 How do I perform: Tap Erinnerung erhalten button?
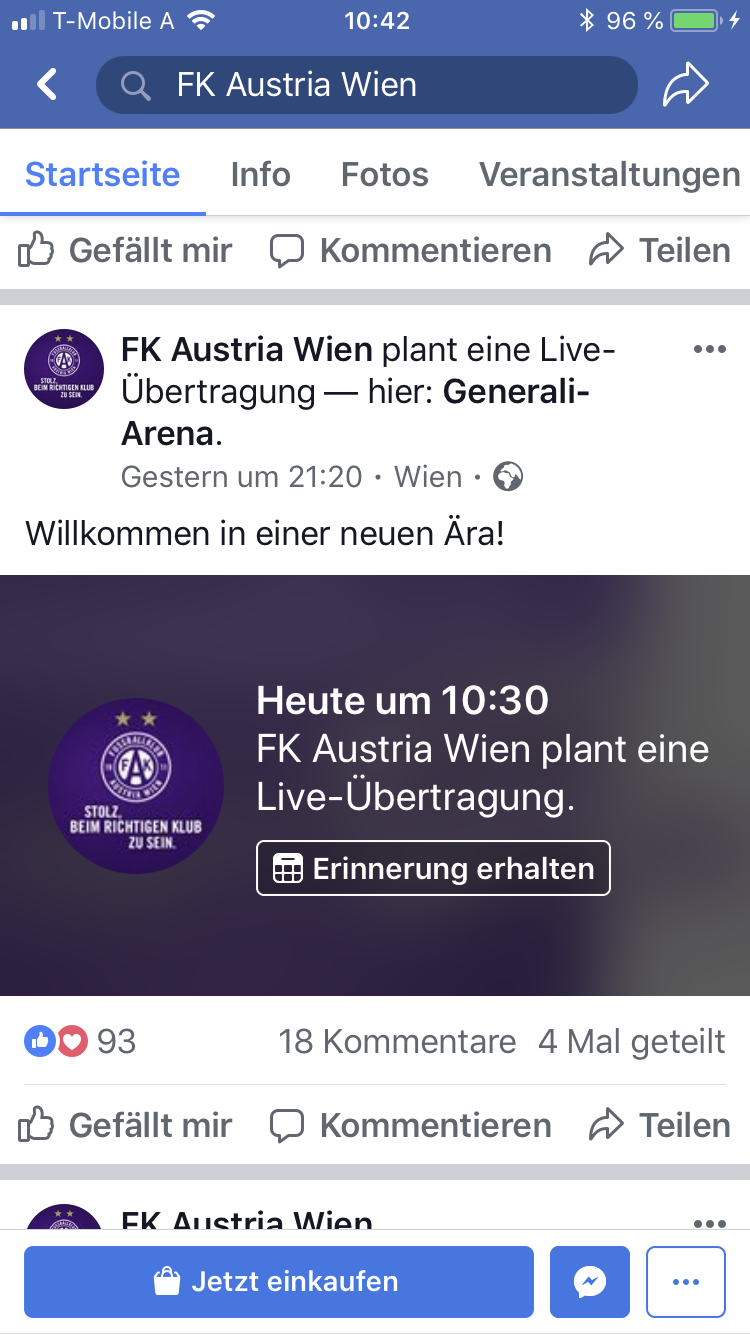click(433, 868)
